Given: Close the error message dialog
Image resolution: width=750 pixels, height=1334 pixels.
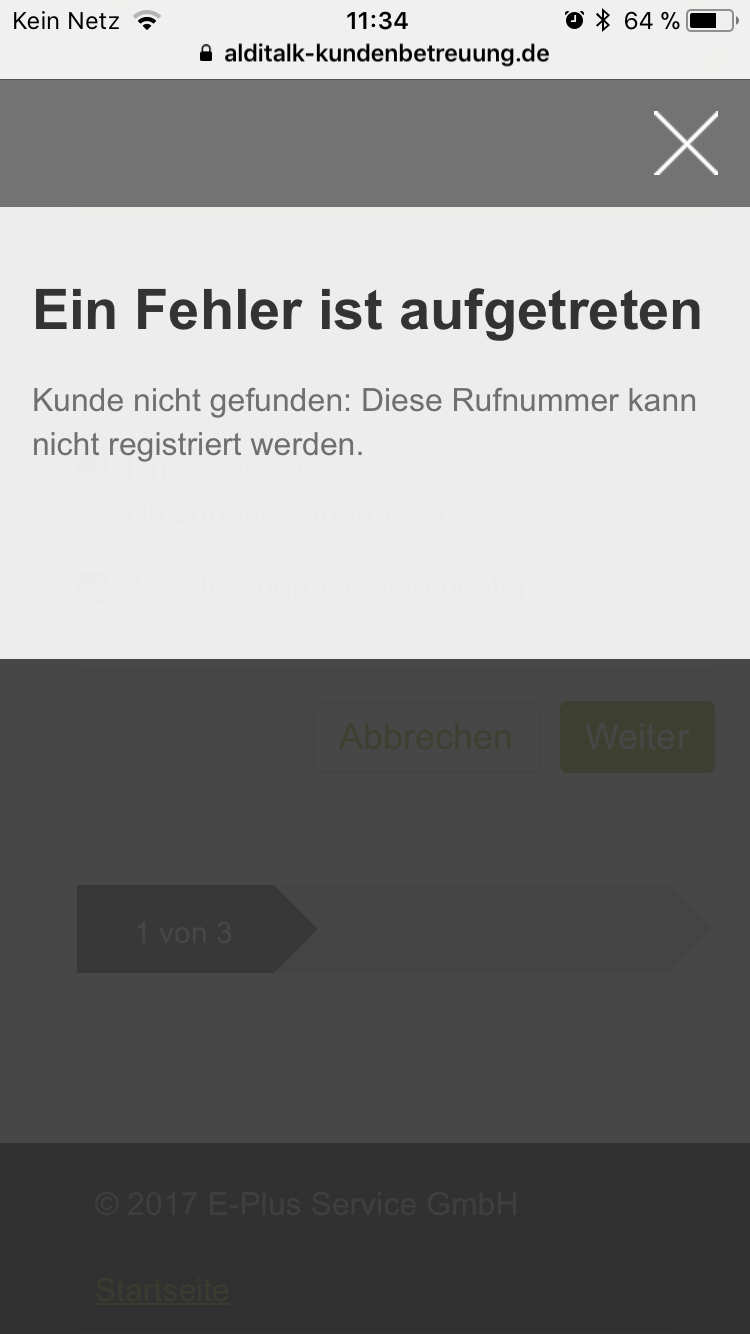Looking at the screenshot, I should click(686, 143).
